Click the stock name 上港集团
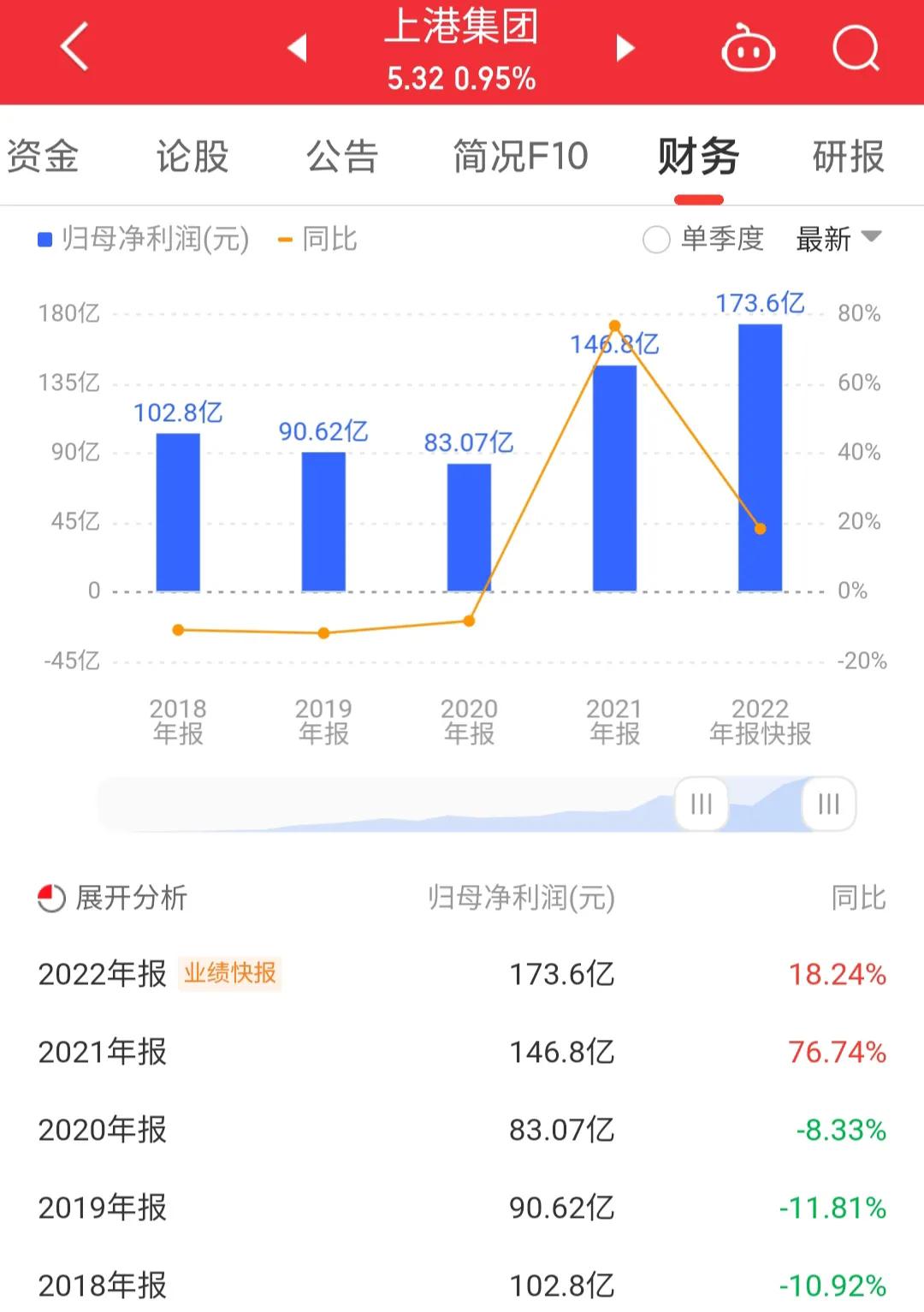Viewport: 924px width, 1312px height. (460, 28)
